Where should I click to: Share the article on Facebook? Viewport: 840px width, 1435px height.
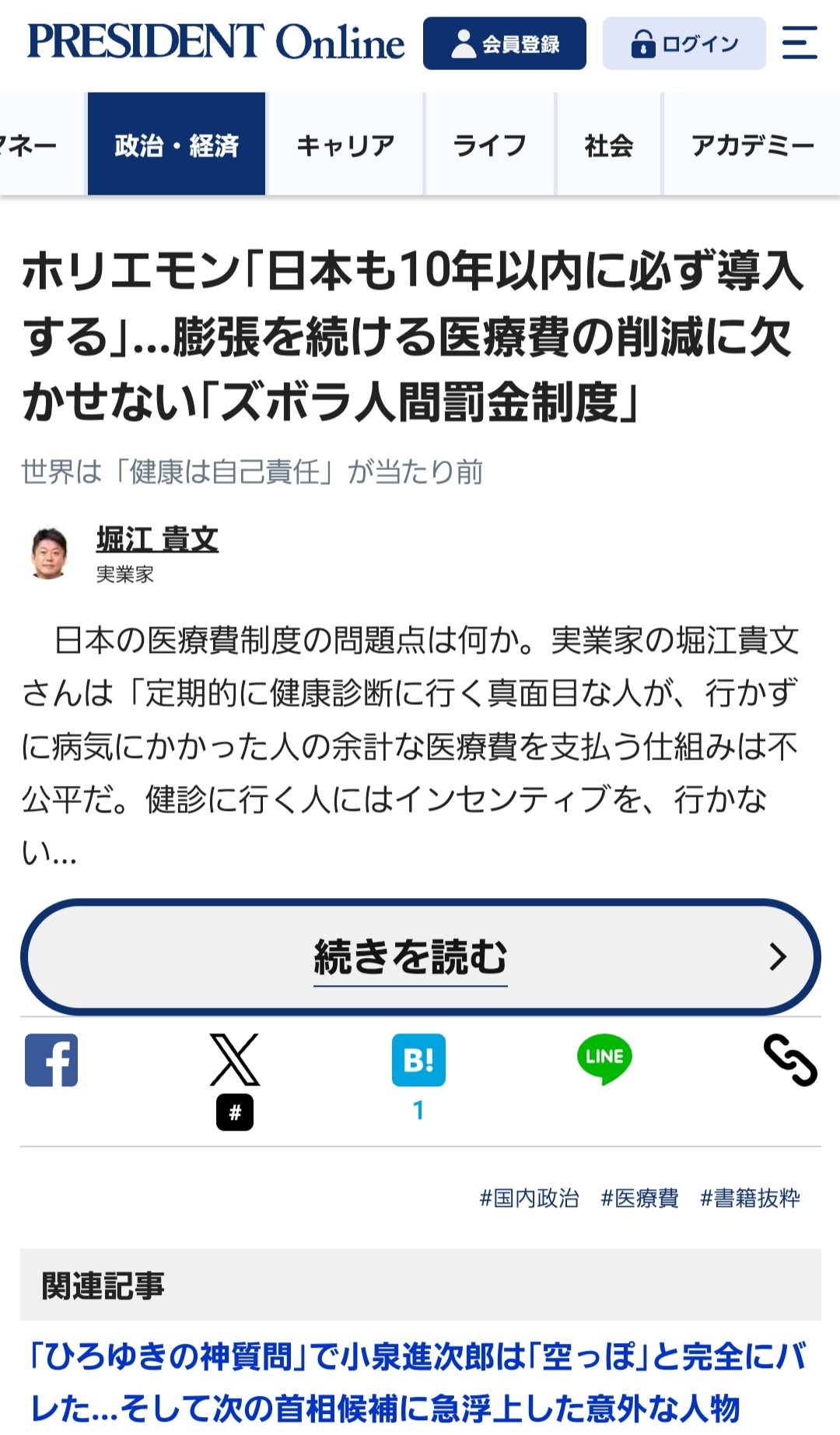pyautogui.click(x=51, y=1060)
